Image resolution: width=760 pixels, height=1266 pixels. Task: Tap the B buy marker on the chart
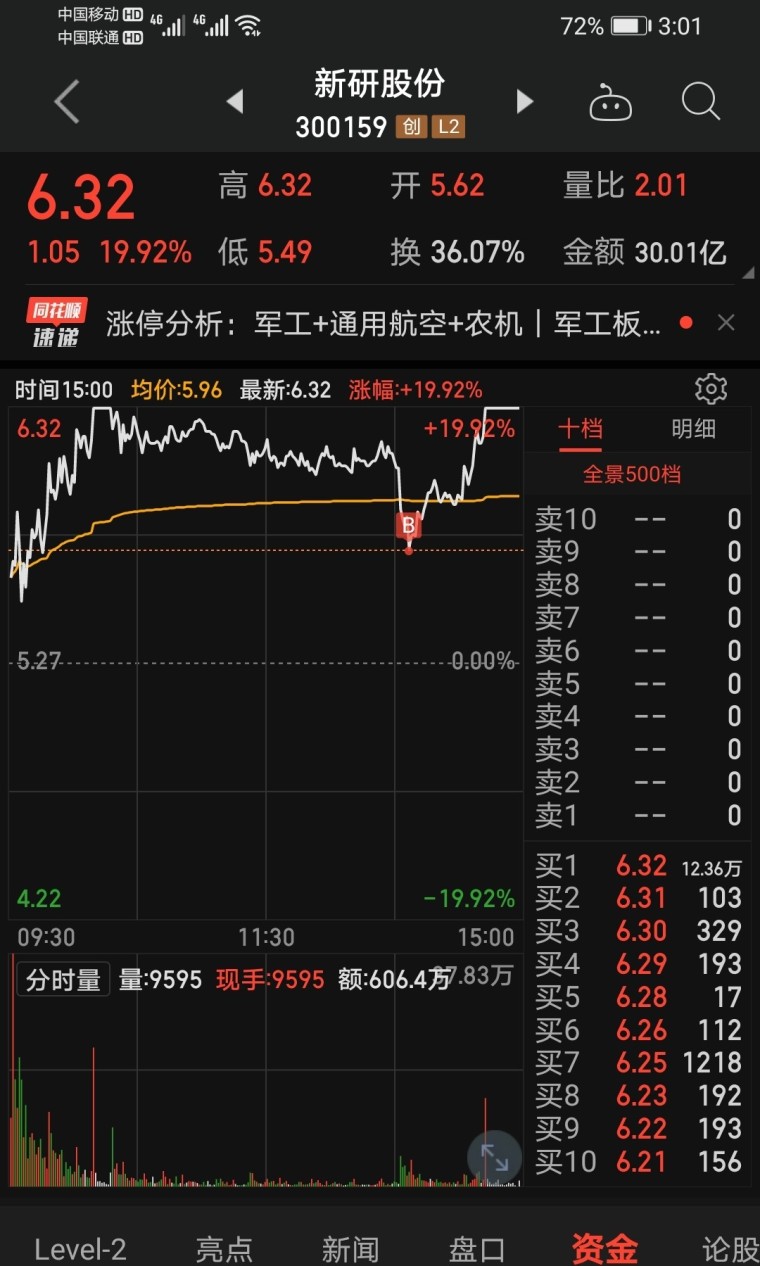click(x=408, y=526)
